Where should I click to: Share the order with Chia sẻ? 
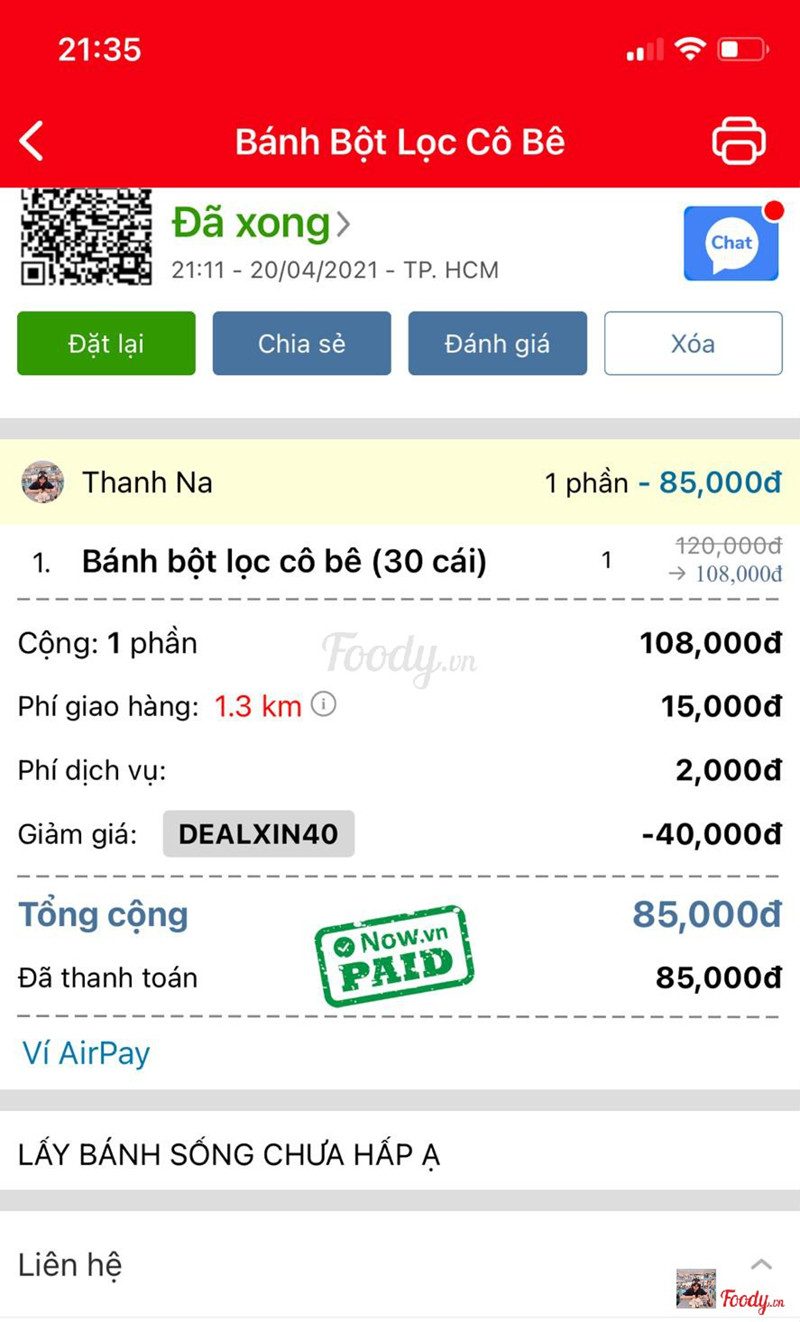click(x=301, y=344)
